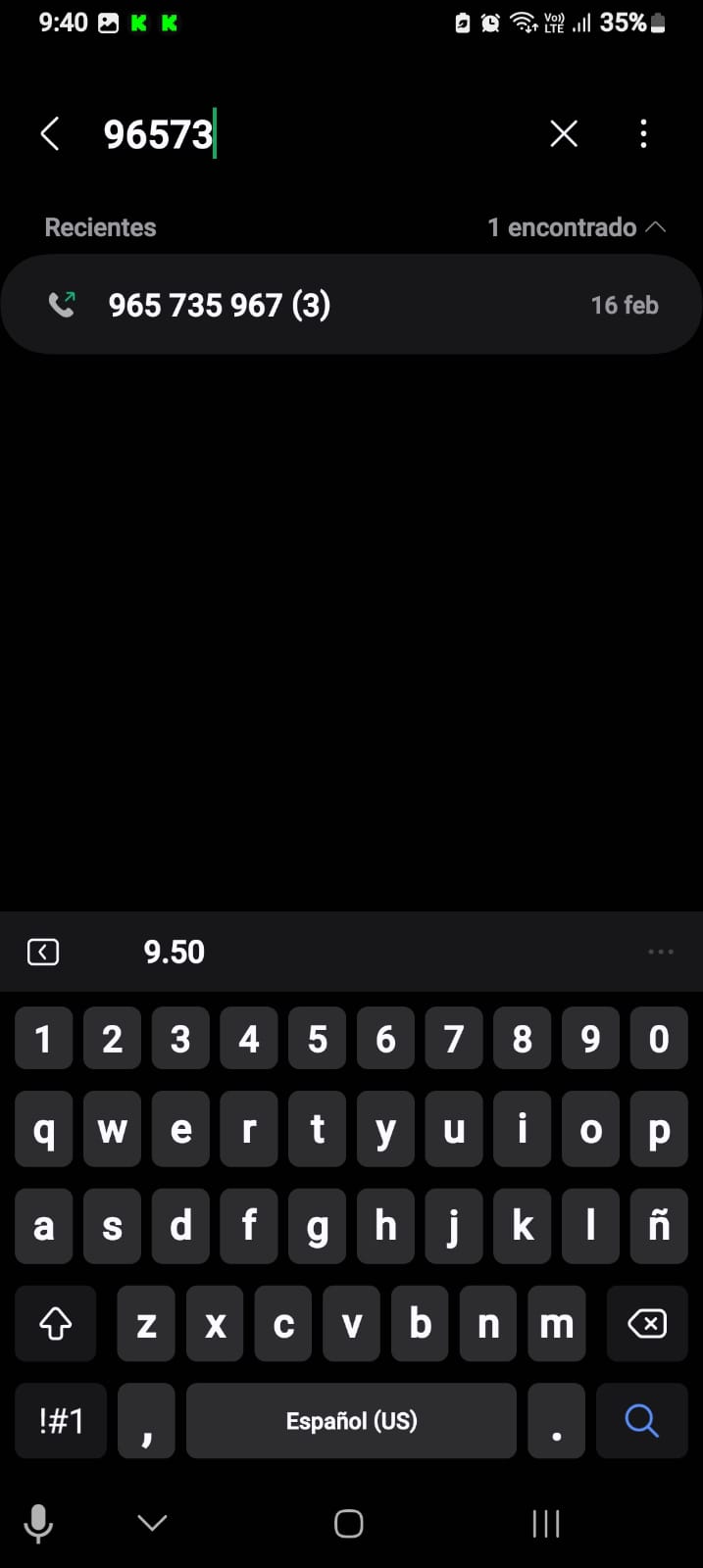Open the call entry 965 735 967
Image resolution: width=703 pixels, height=1568 pixels.
coord(351,305)
